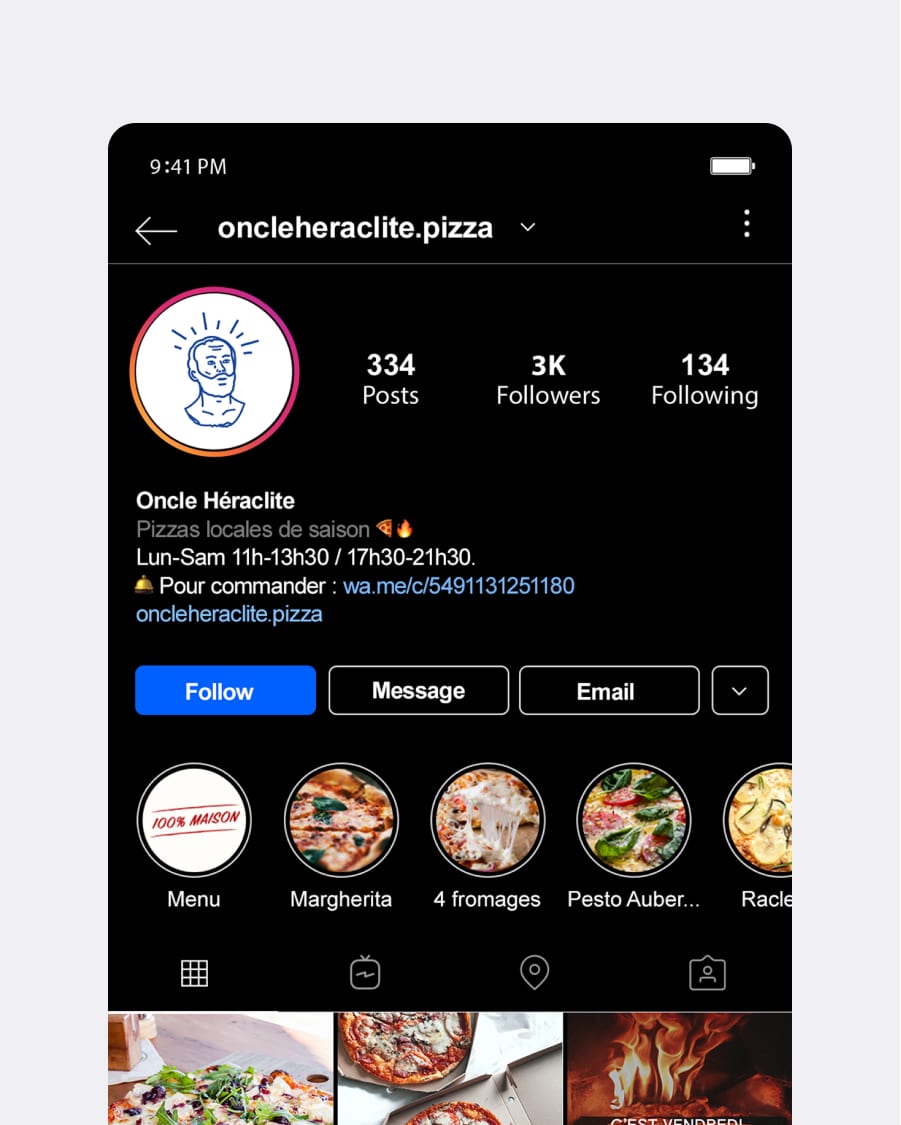Switch to the IGTV tab
This screenshot has width=901, height=1125.
pos(365,973)
